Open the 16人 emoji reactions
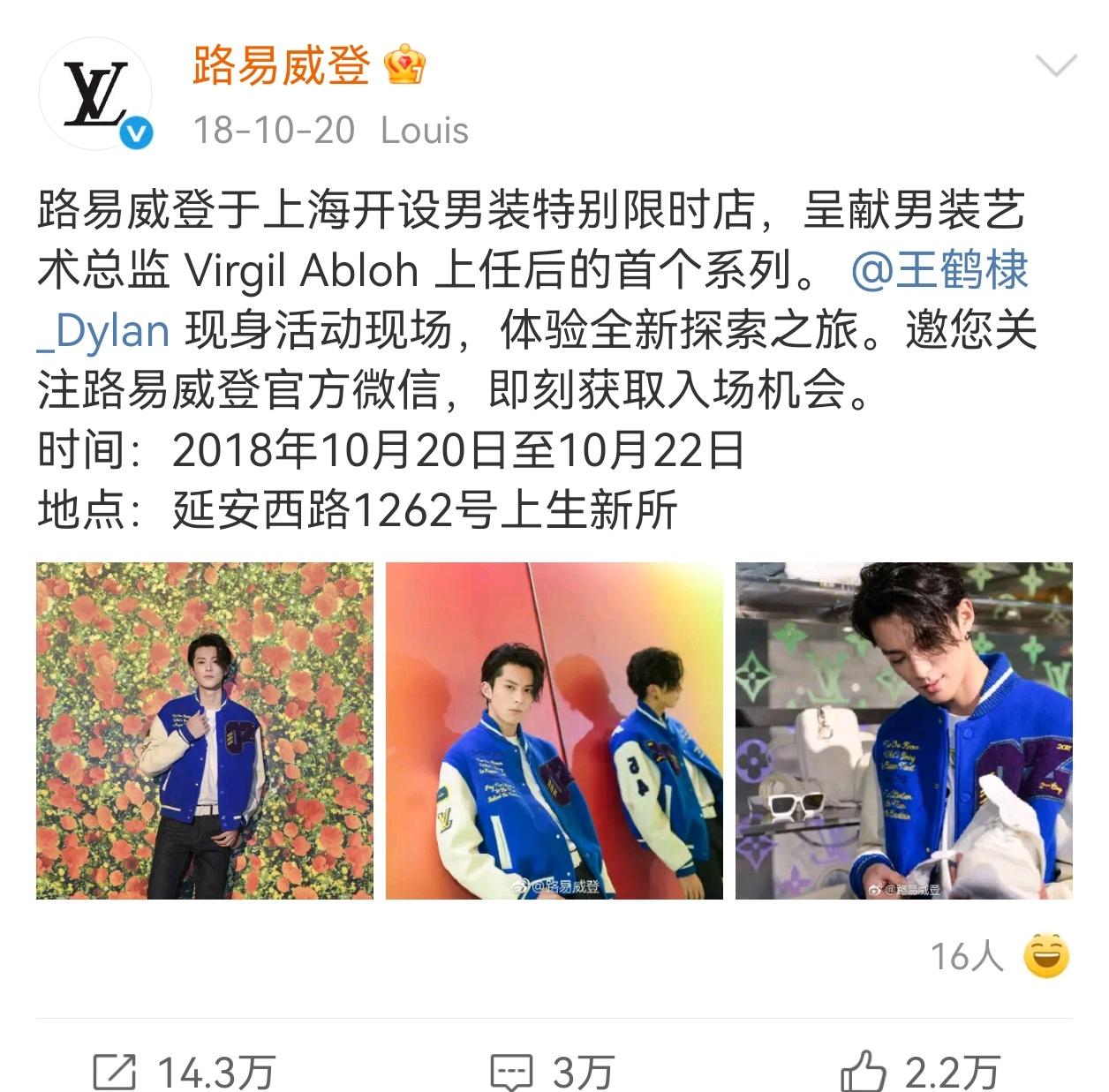 pos(1000,956)
